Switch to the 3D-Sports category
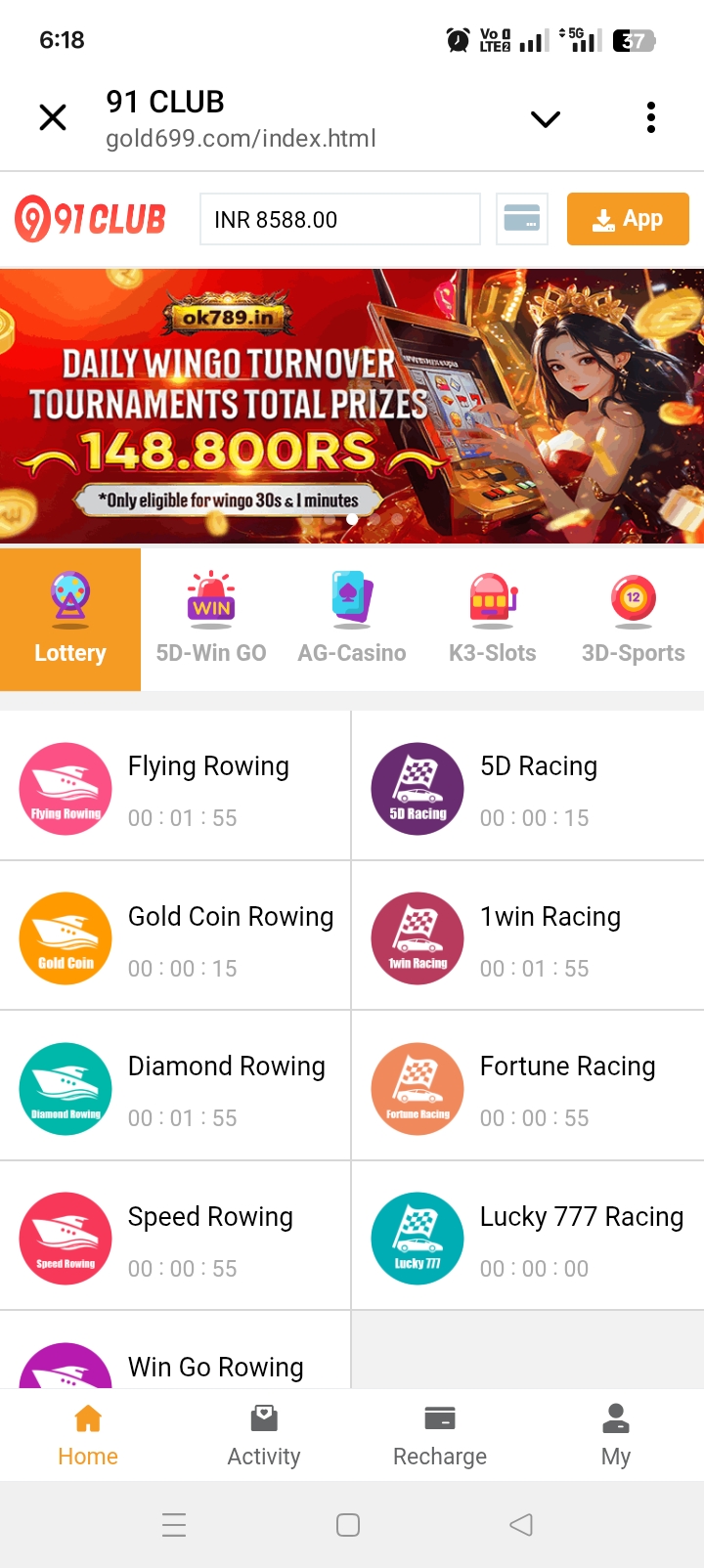Viewport: 704px width, 1568px height. 634,620
